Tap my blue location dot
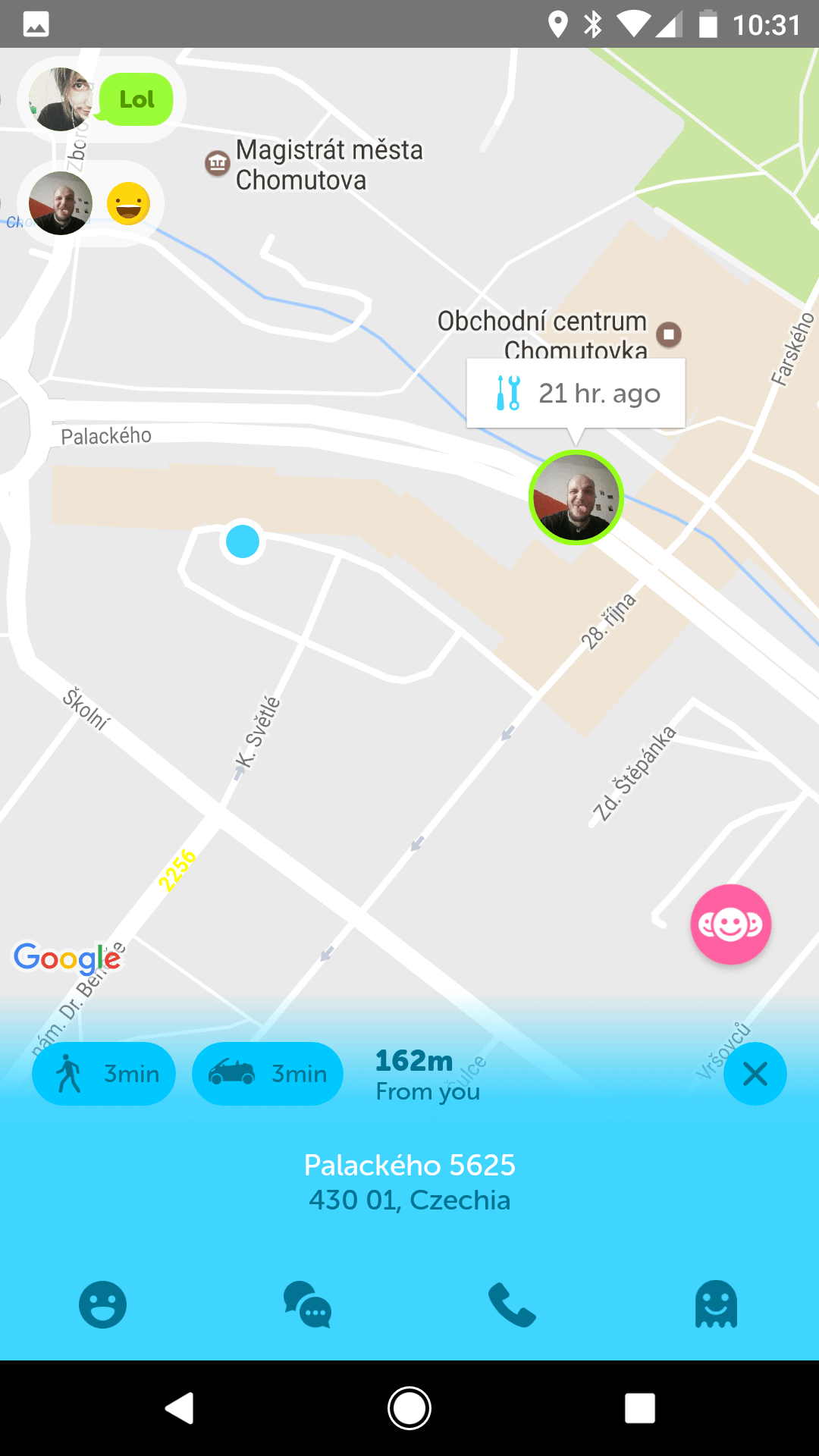 click(243, 541)
